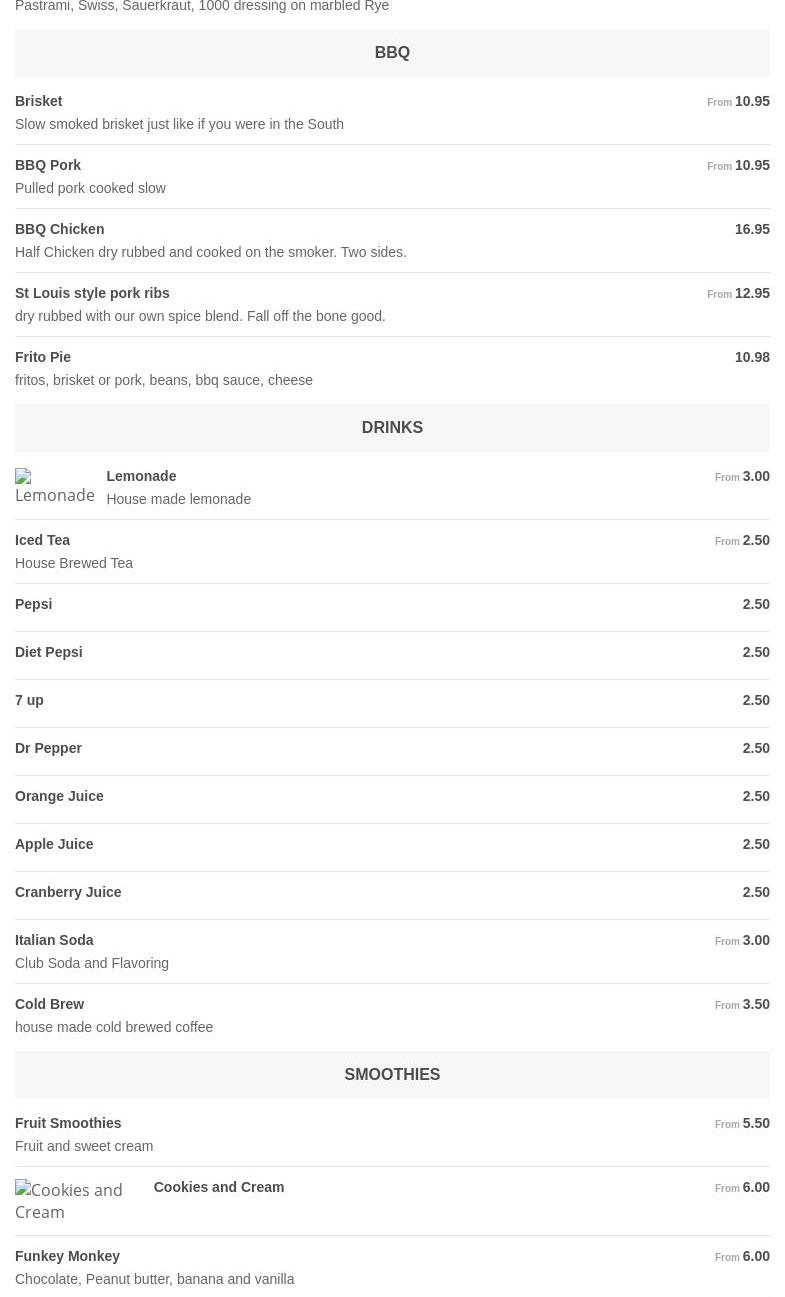Select Orange Juice
The image size is (785, 1297).
click(x=392, y=799)
